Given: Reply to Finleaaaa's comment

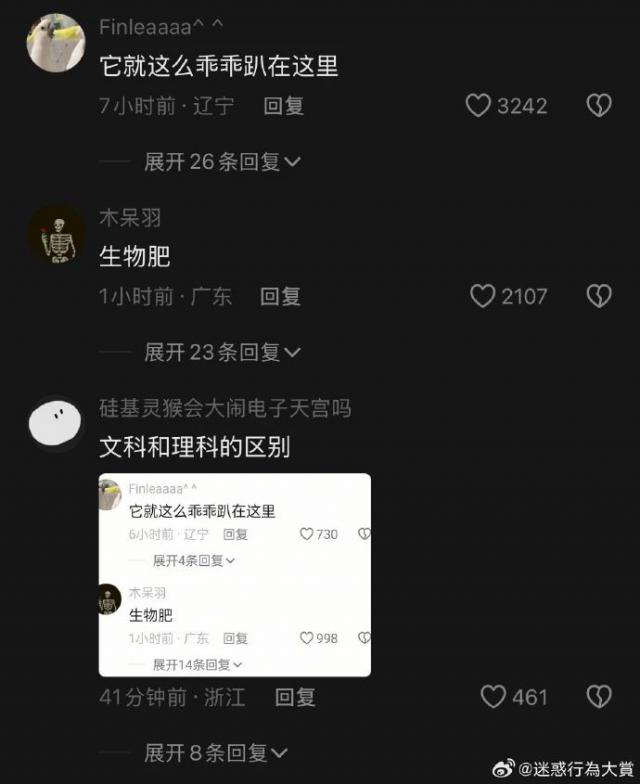Looking at the screenshot, I should (284, 105).
